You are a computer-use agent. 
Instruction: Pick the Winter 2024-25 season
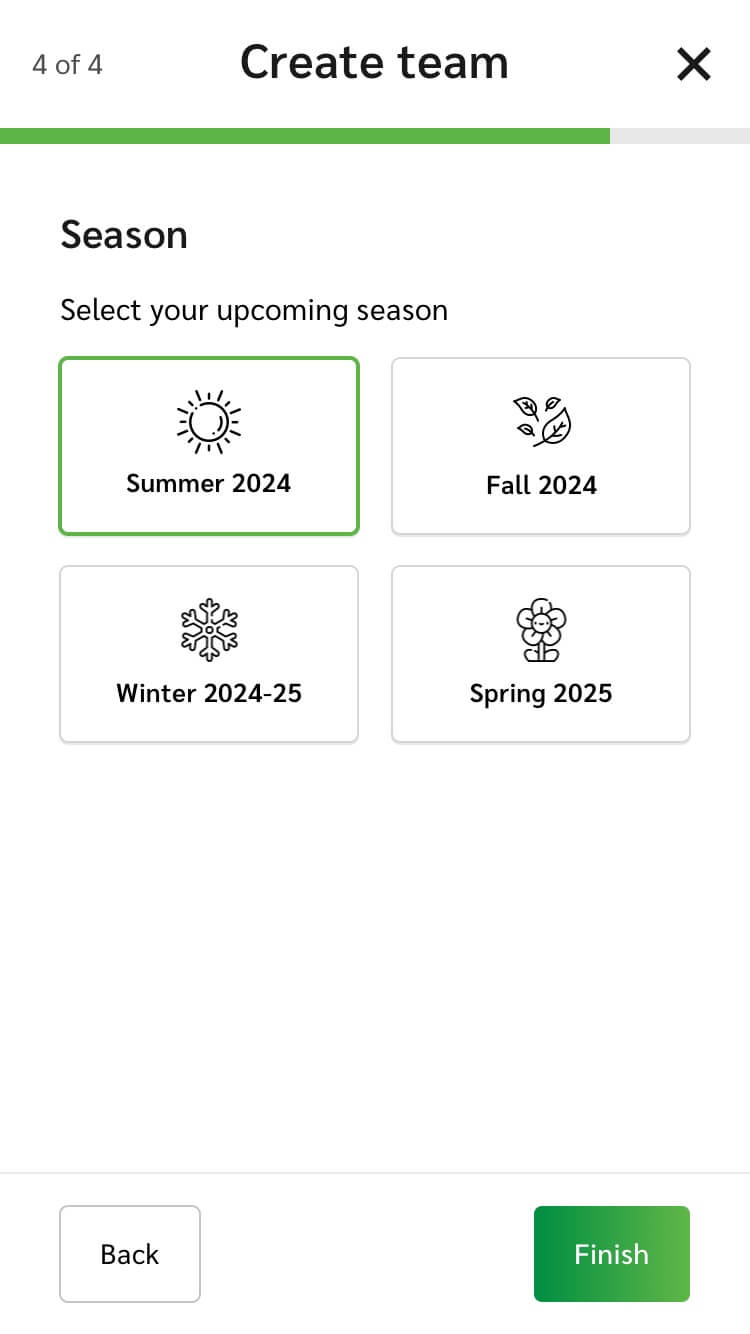pyautogui.click(x=209, y=654)
